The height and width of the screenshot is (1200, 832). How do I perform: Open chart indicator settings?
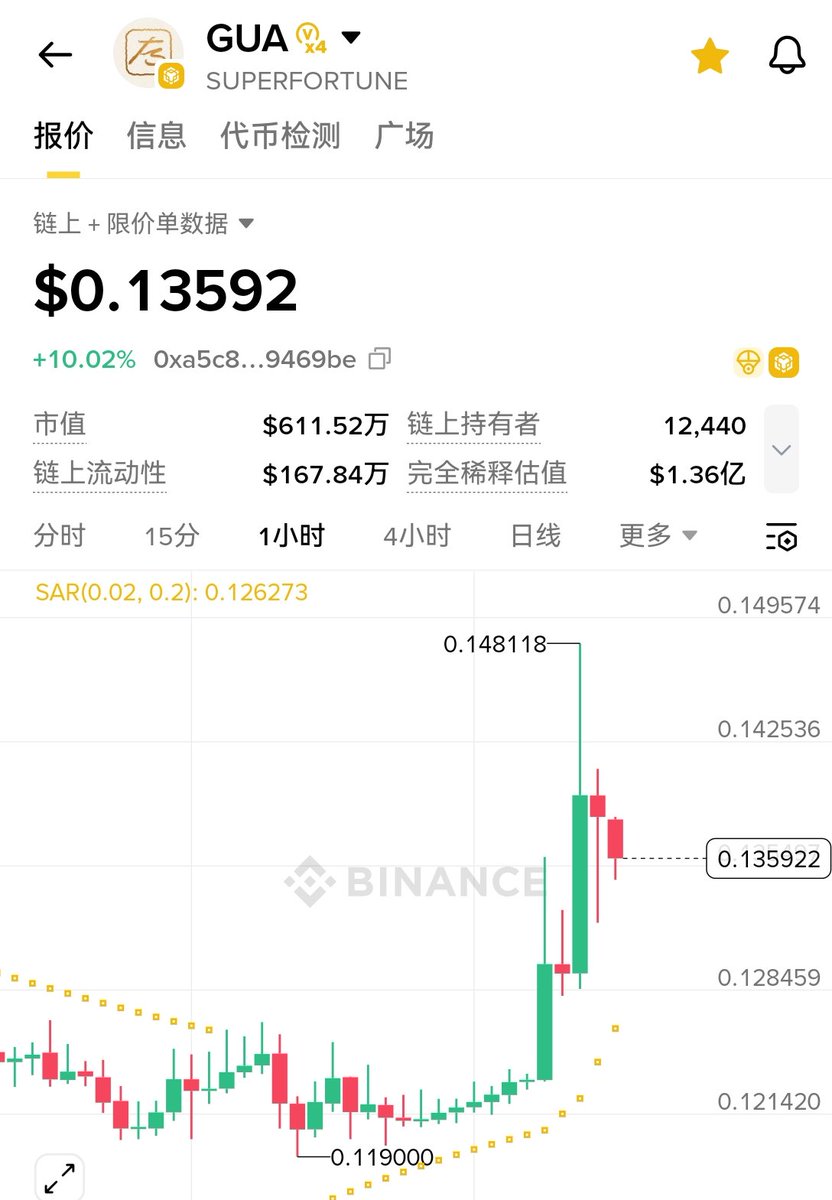click(x=781, y=537)
